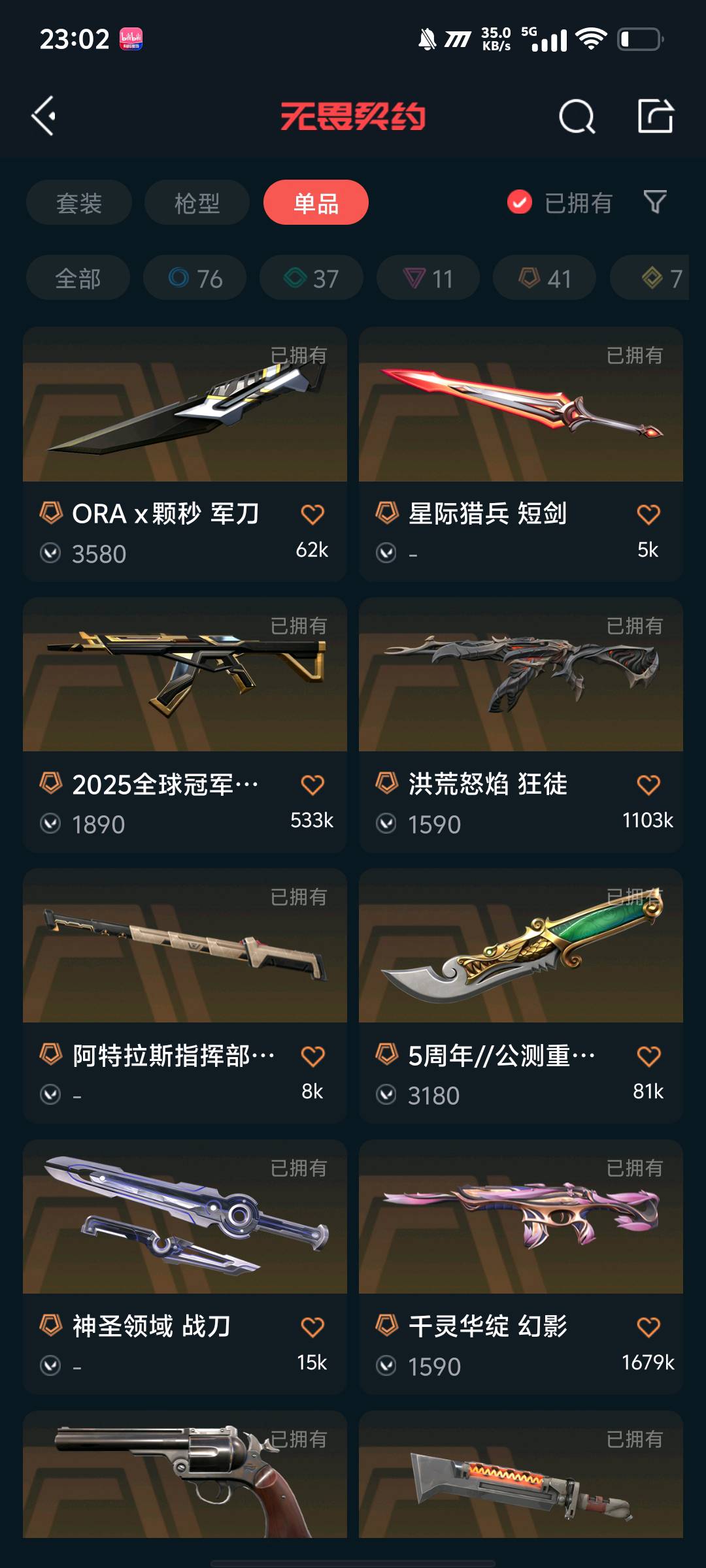
Task: Toggle the 已拥有 checkbox
Action: click(x=520, y=203)
